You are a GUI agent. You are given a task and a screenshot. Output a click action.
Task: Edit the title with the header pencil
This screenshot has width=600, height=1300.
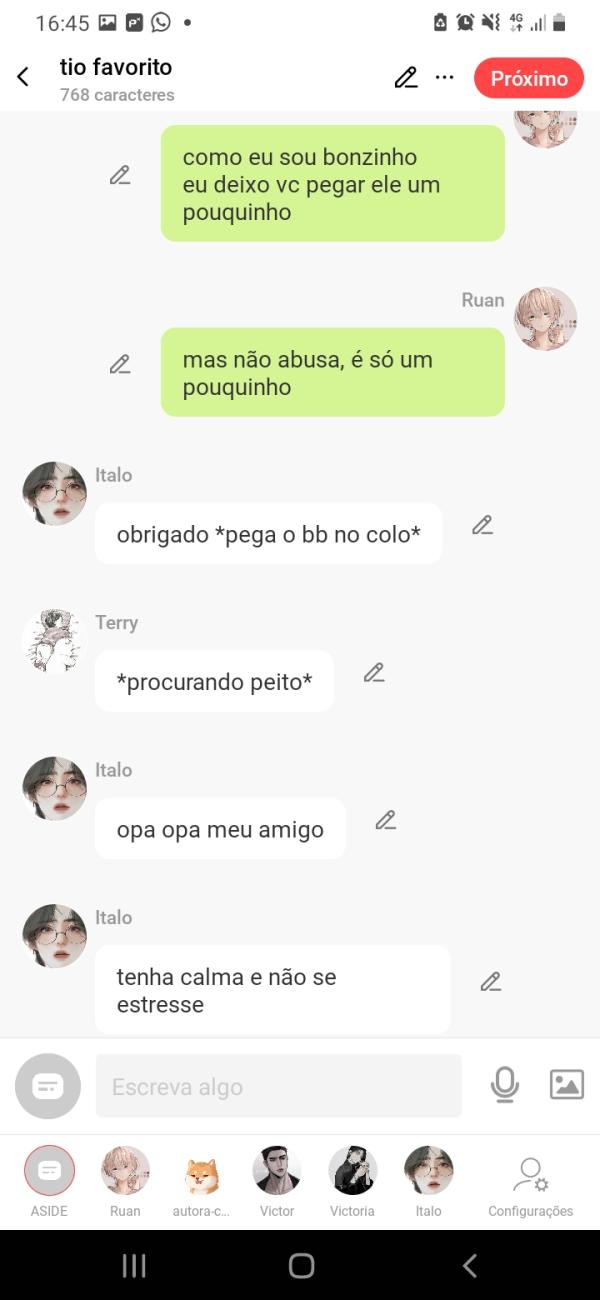(405, 78)
